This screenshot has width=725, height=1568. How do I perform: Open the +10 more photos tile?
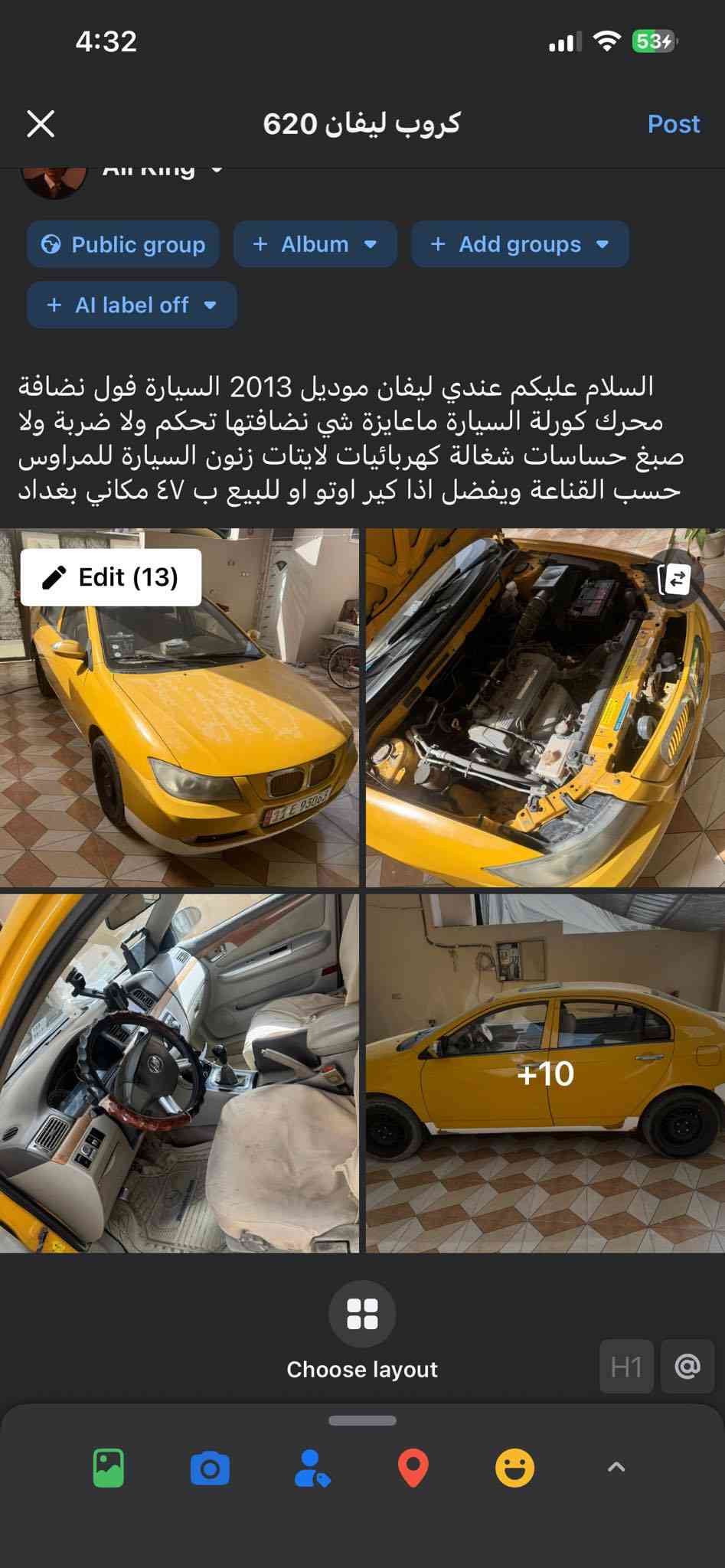[x=544, y=1073]
